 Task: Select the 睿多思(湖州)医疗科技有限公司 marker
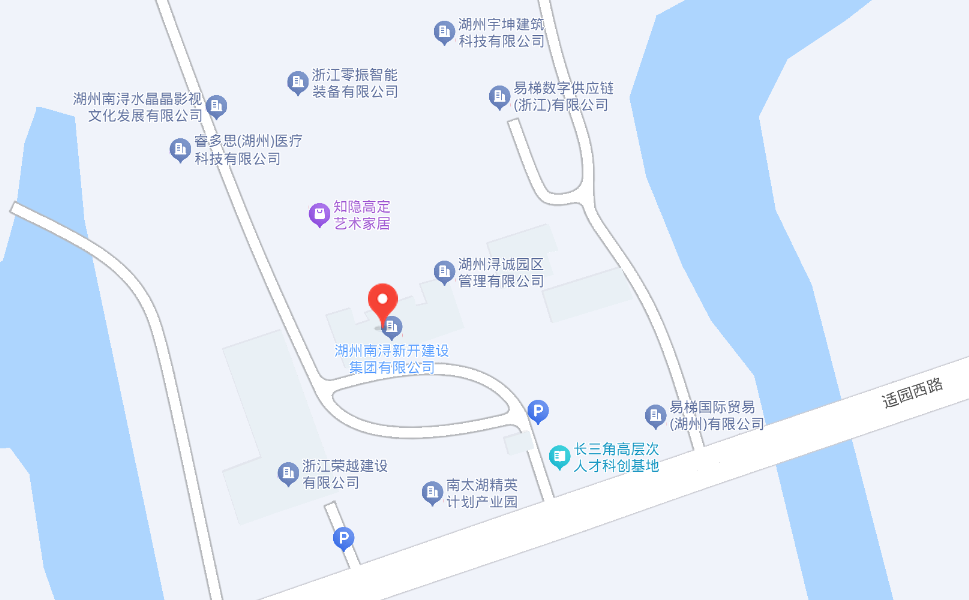pos(180,150)
